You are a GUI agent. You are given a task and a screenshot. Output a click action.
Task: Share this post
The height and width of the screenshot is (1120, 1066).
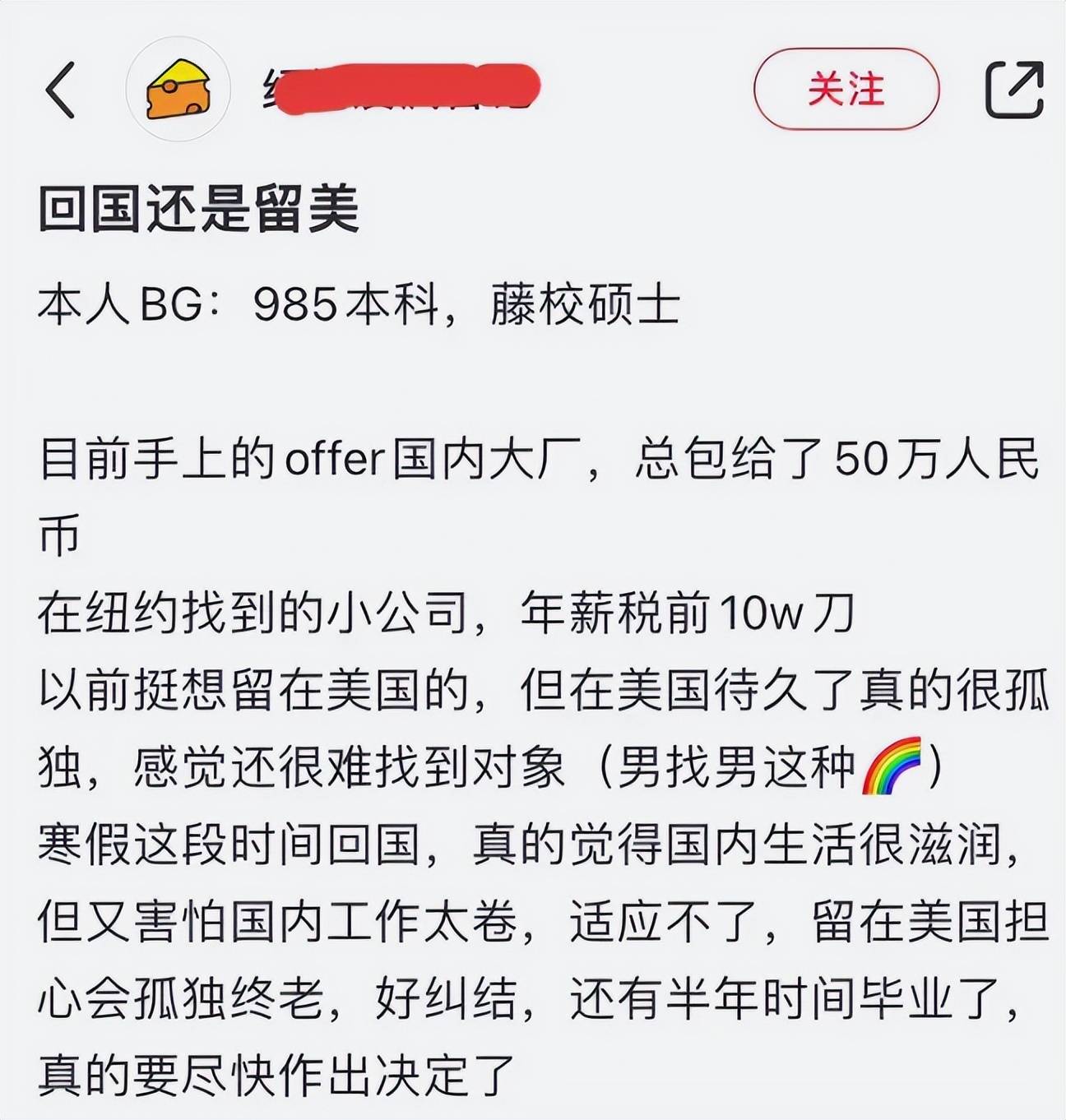pyautogui.click(x=1014, y=89)
